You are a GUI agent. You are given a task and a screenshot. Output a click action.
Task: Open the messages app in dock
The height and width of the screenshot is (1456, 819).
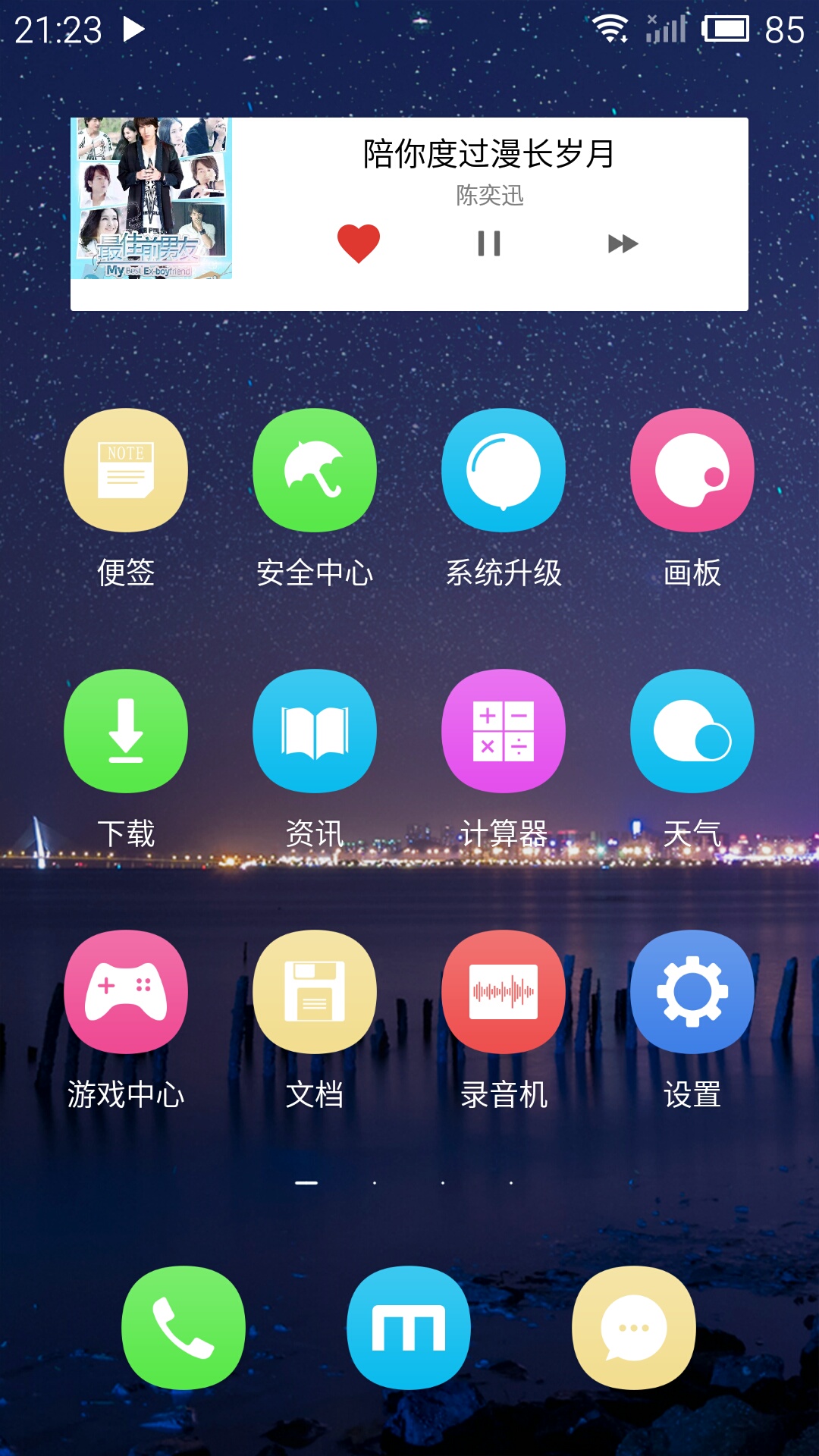[634, 1328]
